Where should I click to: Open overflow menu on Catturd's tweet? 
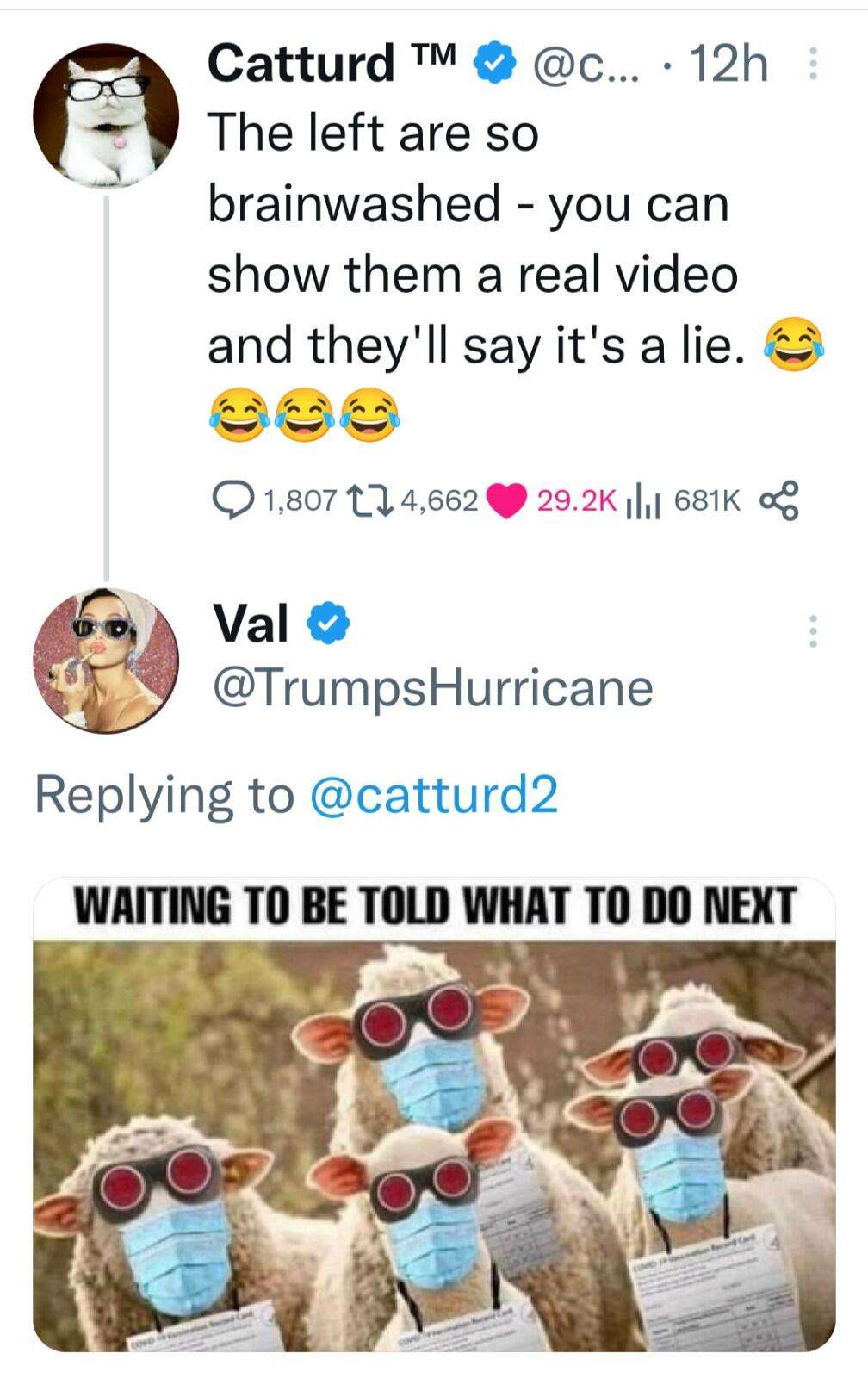(x=811, y=65)
